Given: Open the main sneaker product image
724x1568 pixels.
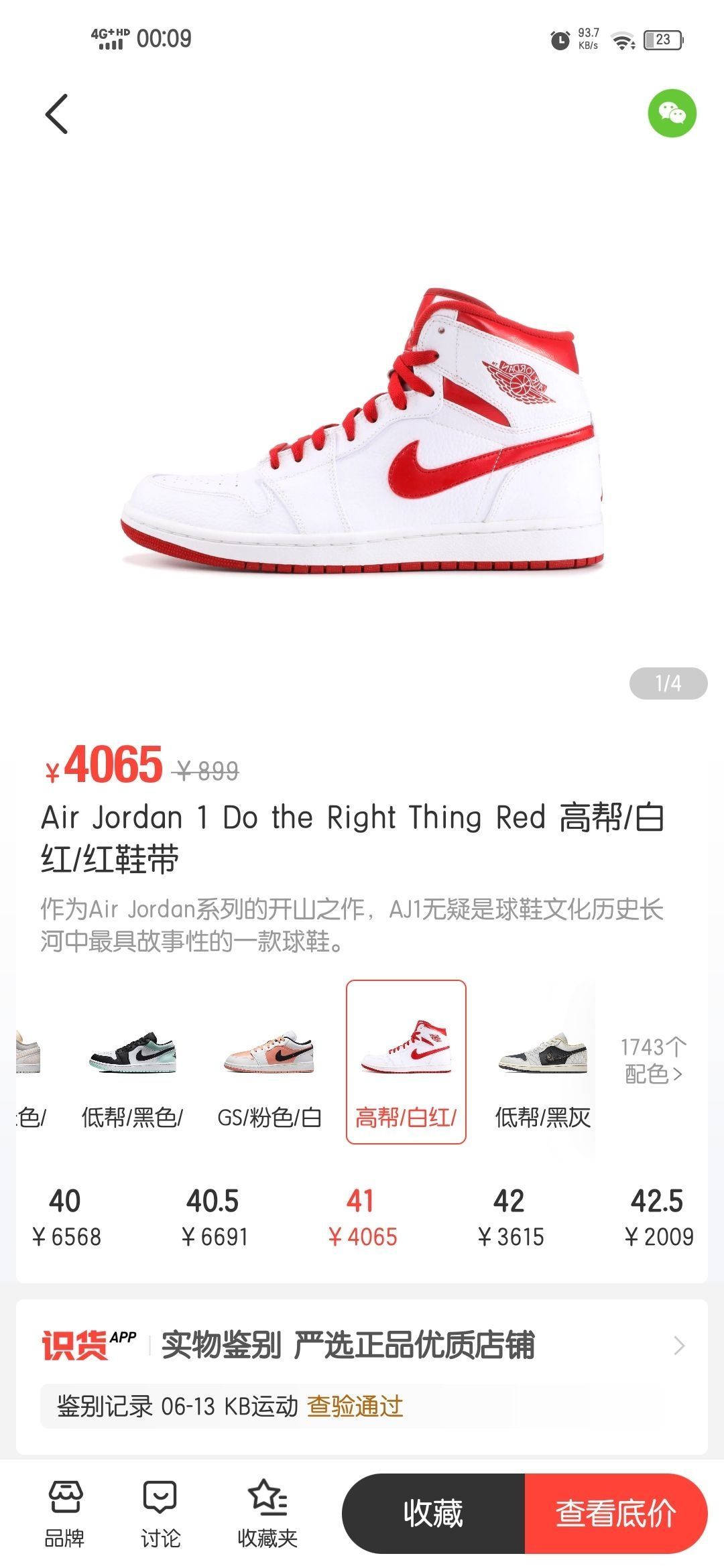Looking at the screenshot, I should 362,429.
